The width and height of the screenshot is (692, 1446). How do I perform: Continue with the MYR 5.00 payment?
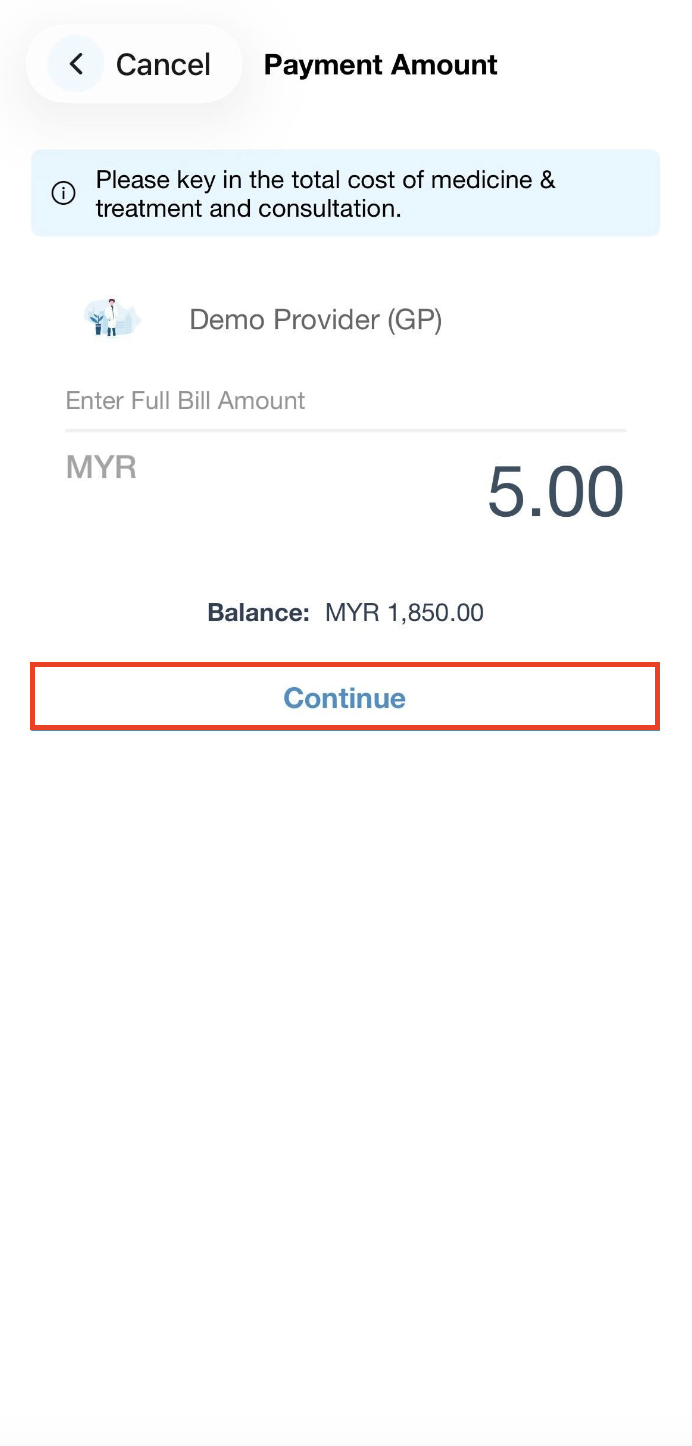pos(345,697)
